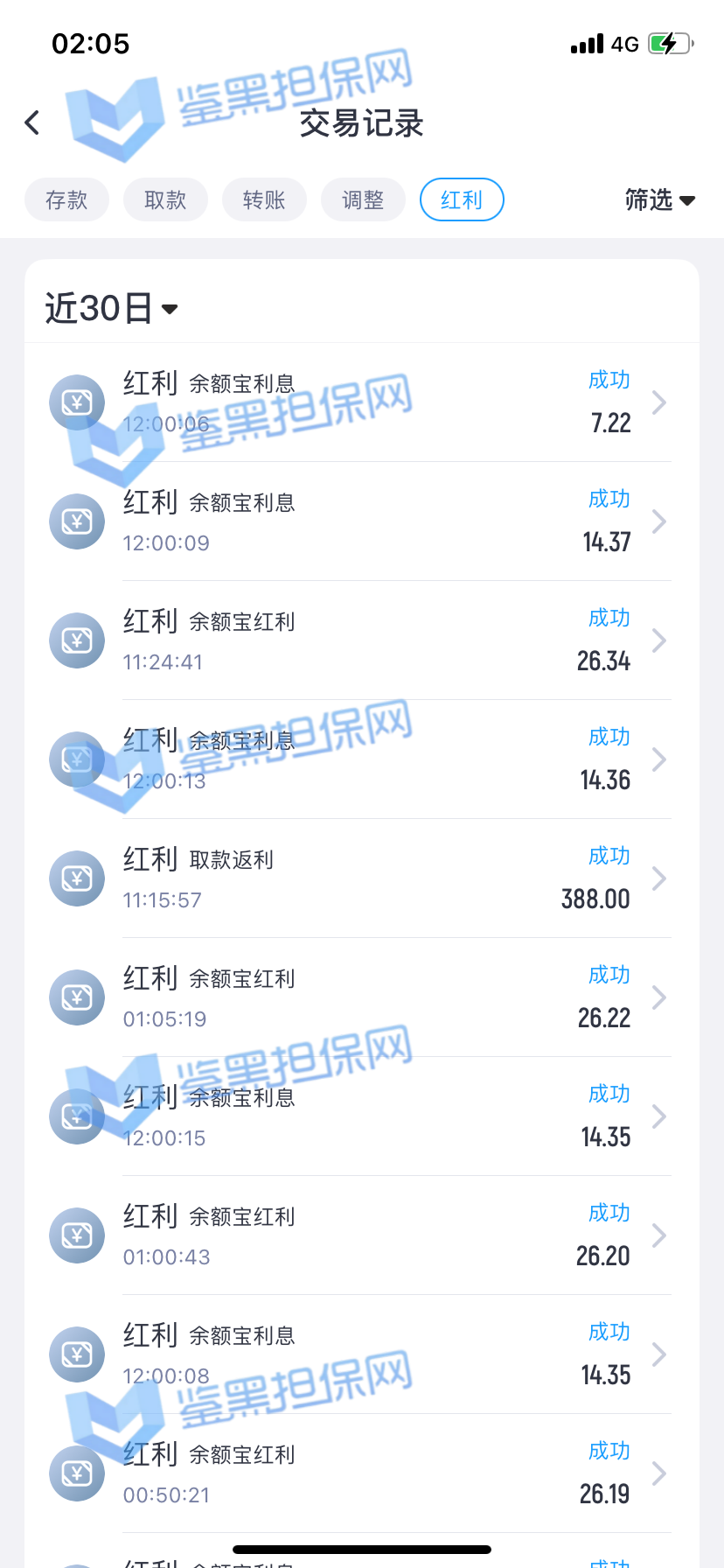Open the 26.22 余额宝红利 record

pos(362,997)
